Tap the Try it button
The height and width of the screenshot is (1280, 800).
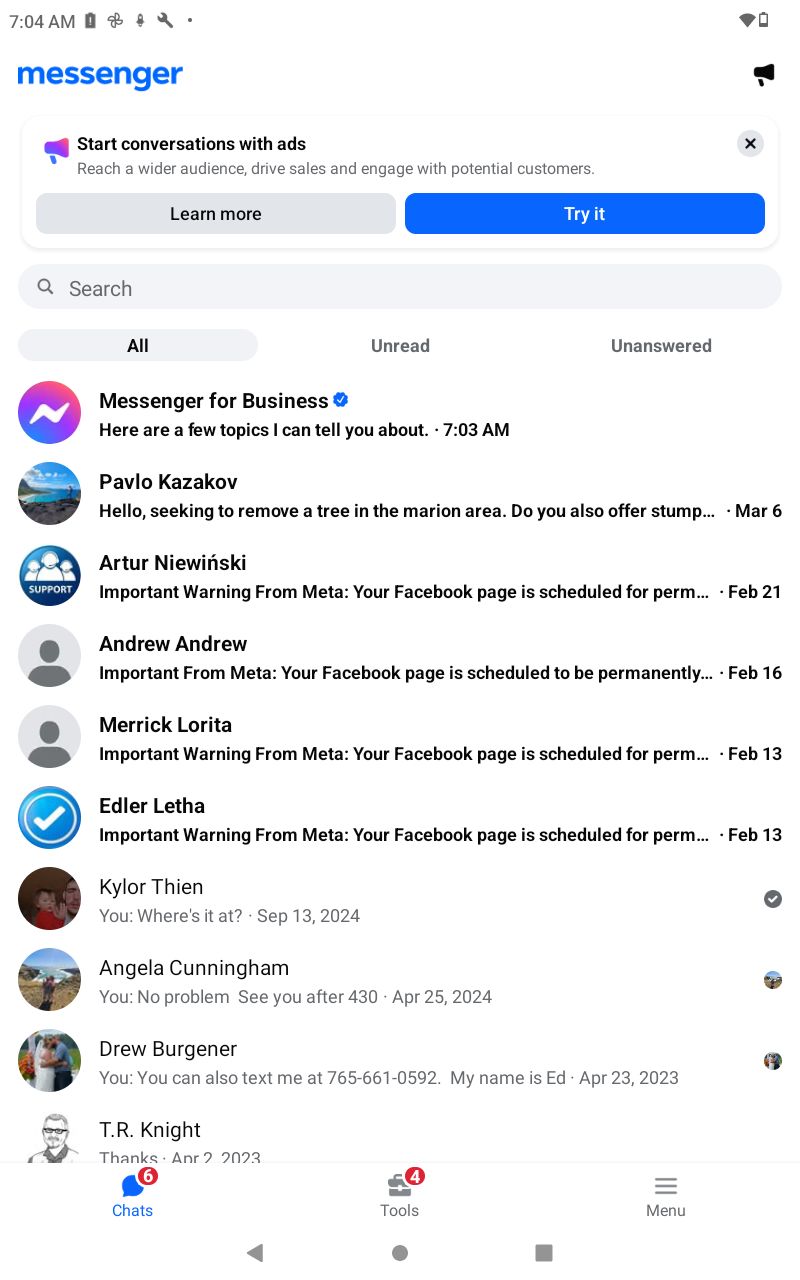585,214
